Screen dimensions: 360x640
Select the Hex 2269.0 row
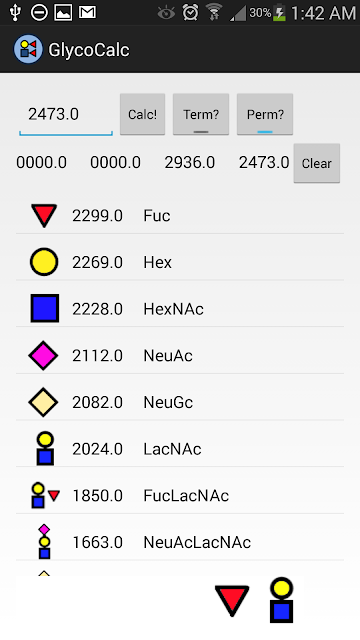[180, 262]
